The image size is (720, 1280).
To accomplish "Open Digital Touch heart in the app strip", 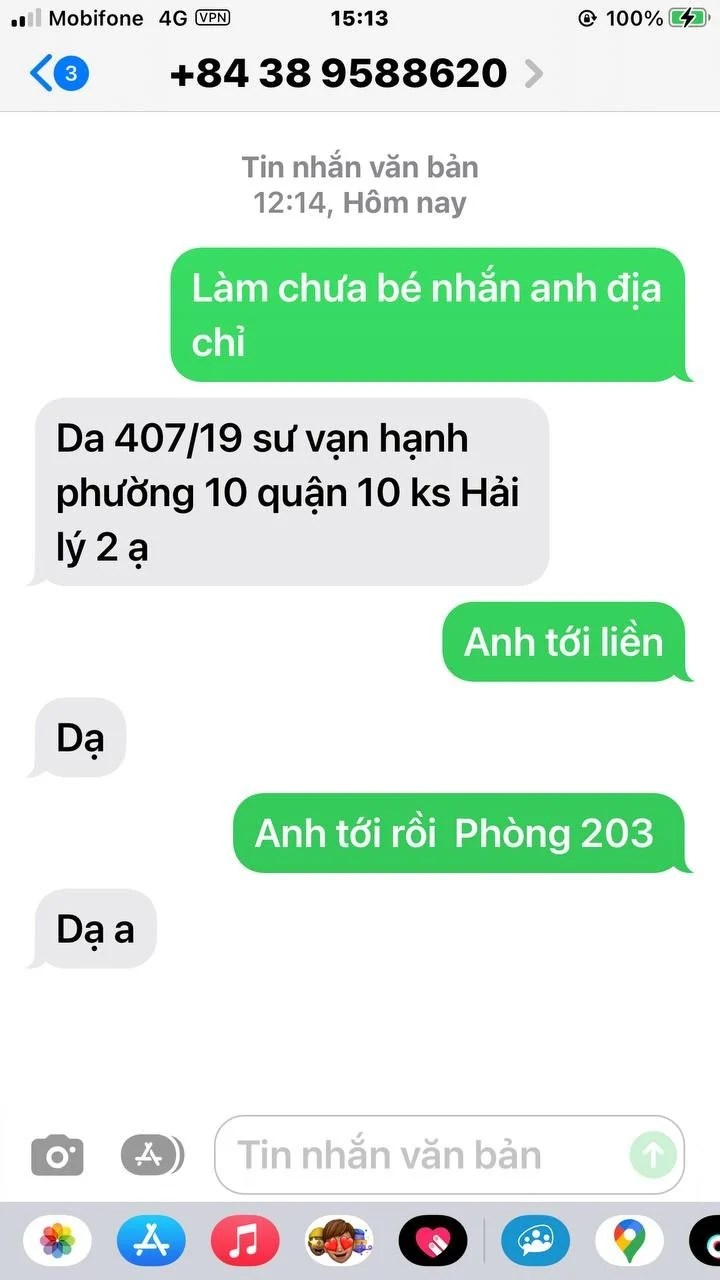I will coord(432,1242).
